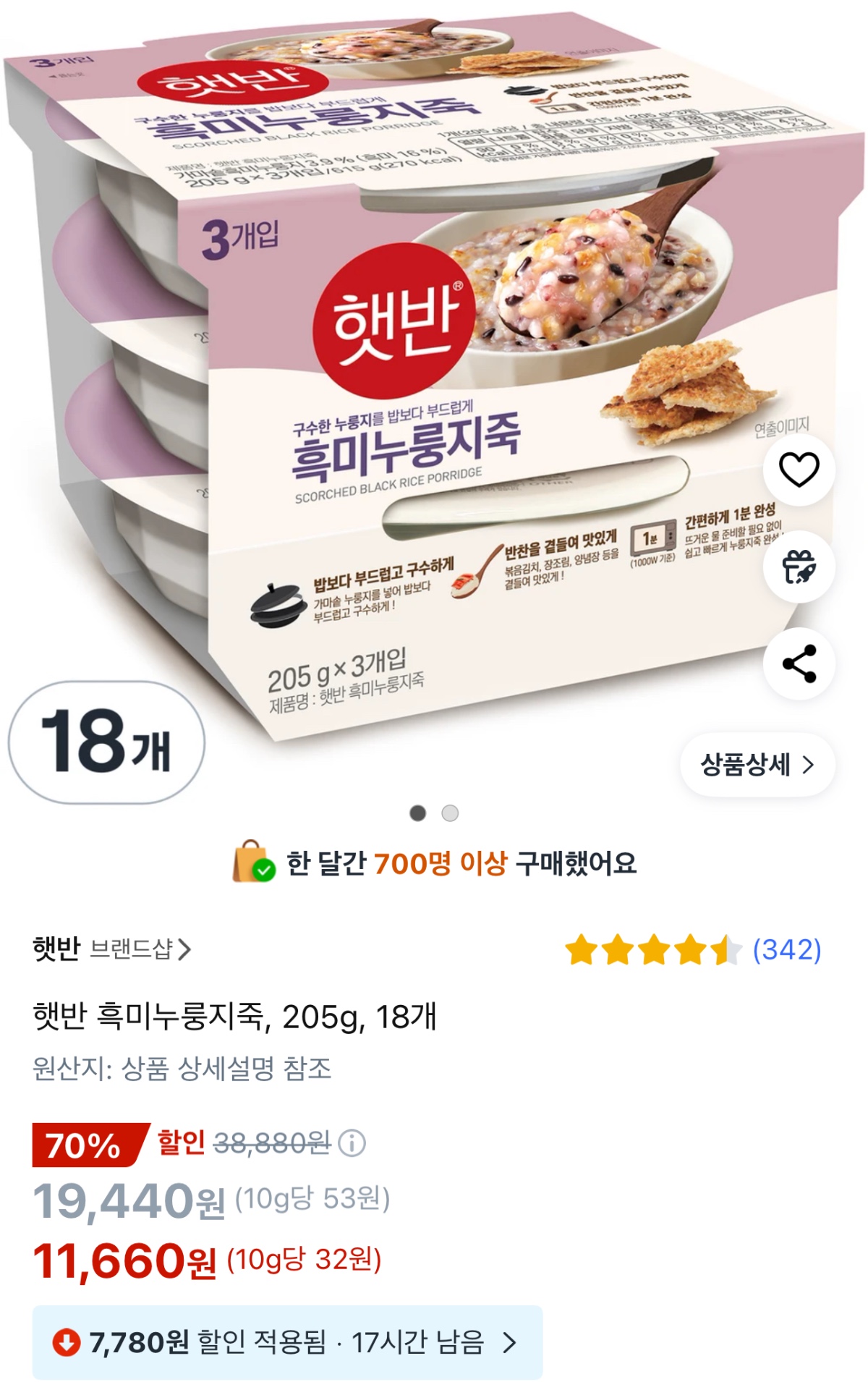This screenshot has width=868, height=1382.
Task: Open 상품상세 product details
Action: coord(757,765)
